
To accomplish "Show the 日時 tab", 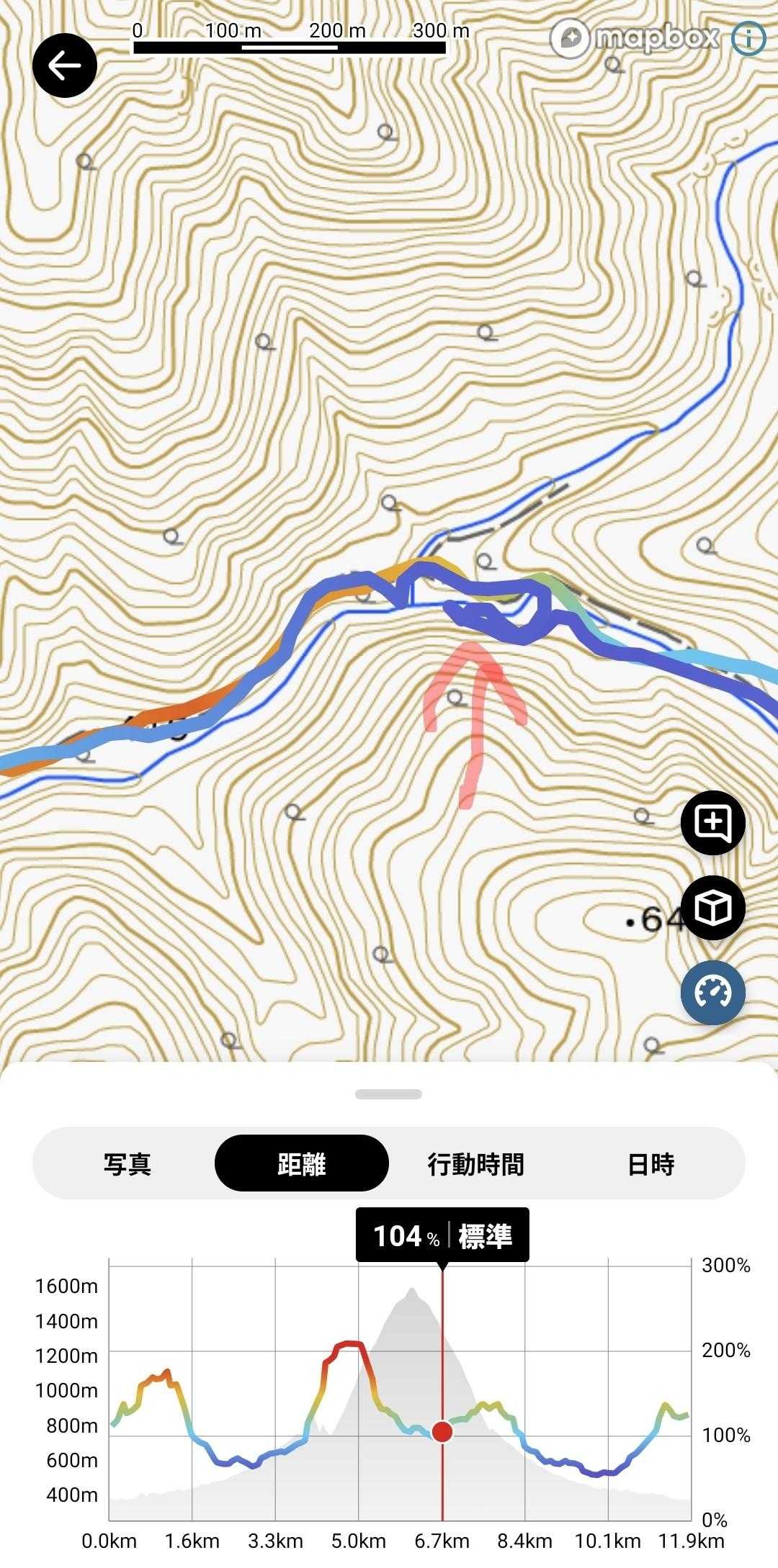I will click(650, 1163).
